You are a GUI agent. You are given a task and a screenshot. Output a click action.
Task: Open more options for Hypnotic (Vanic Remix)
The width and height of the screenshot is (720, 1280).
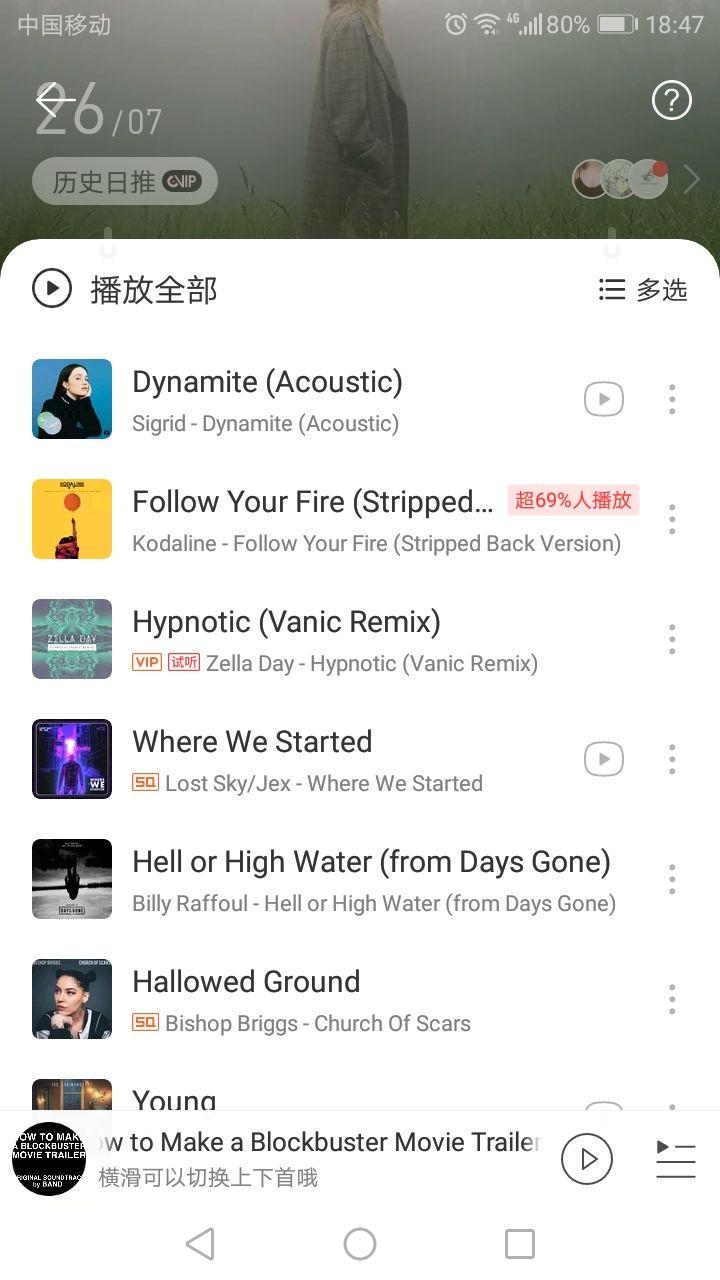(x=672, y=639)
